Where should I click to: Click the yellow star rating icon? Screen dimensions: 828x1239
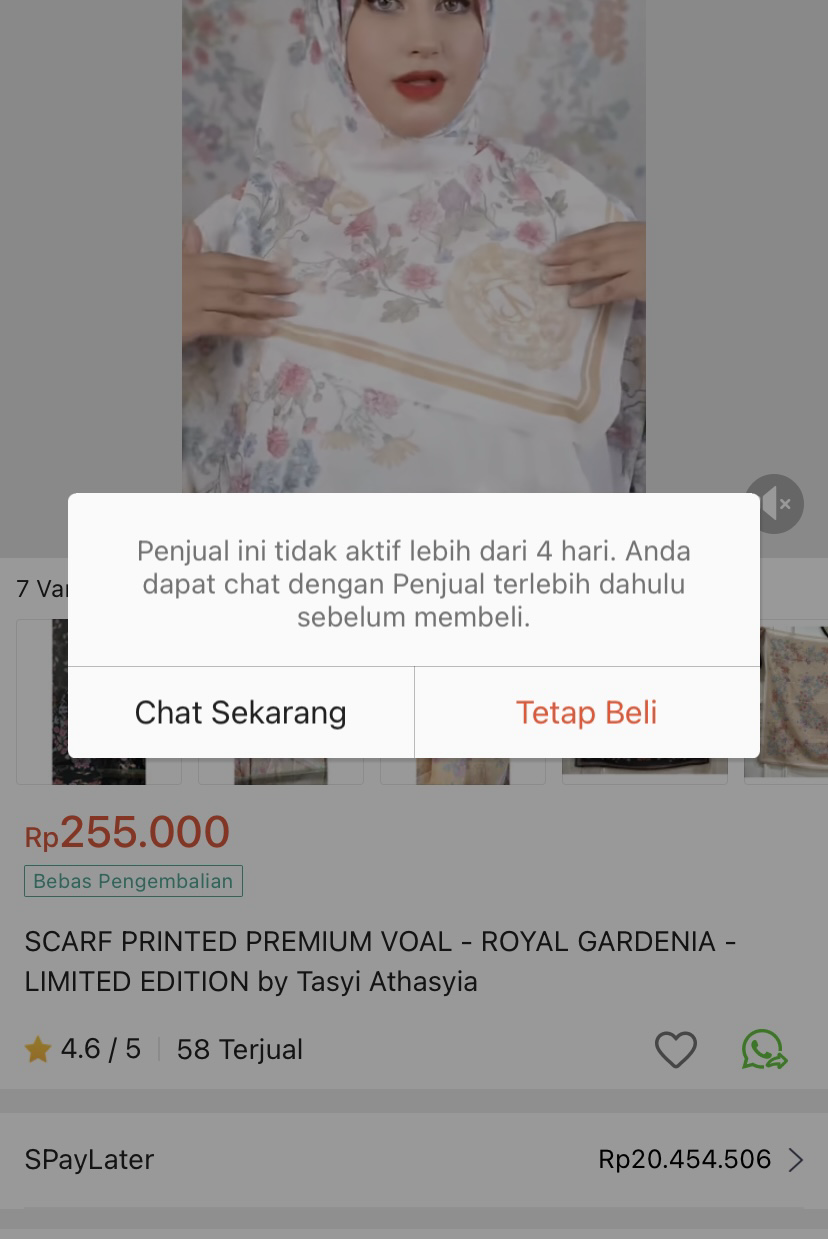click(38, 1049)
